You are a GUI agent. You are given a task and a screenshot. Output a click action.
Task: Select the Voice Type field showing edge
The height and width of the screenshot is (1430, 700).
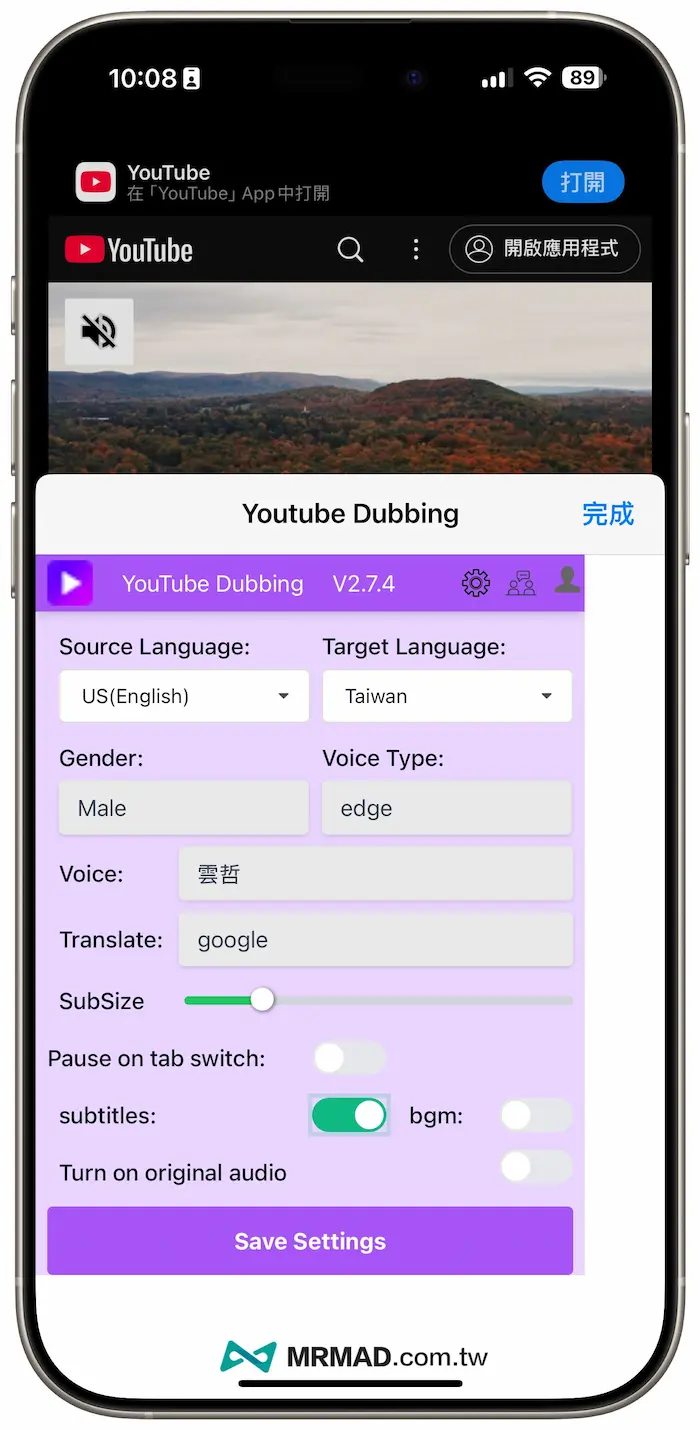pos(447,808)
